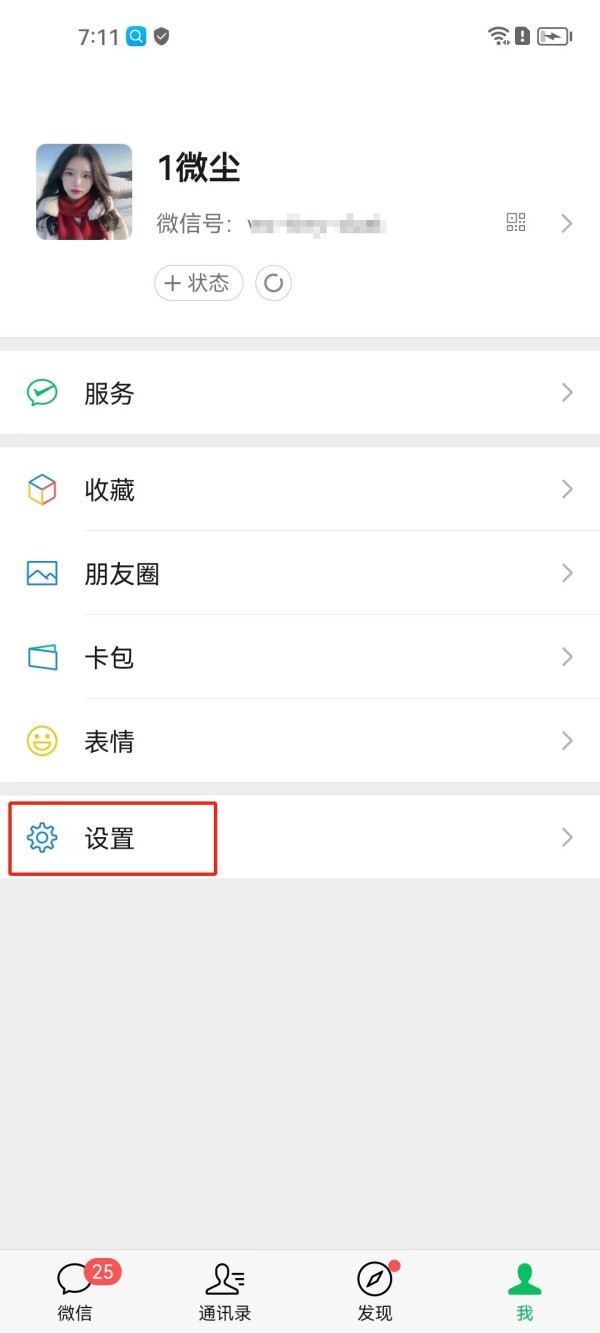
Task: Switch to the 发现 discover tab
Action: tap(375, 1291)
